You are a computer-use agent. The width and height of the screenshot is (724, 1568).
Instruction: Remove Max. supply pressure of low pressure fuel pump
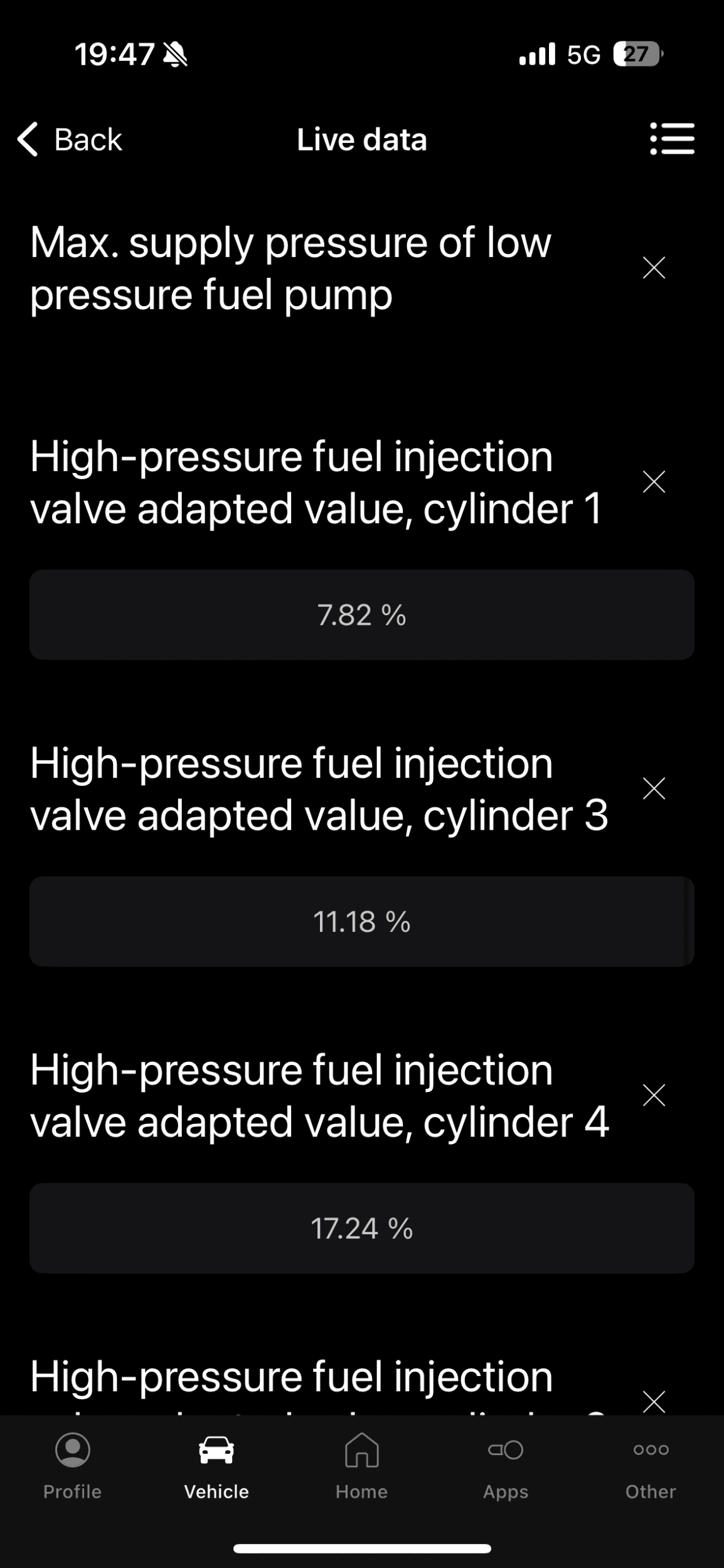[x=654, y=268]
